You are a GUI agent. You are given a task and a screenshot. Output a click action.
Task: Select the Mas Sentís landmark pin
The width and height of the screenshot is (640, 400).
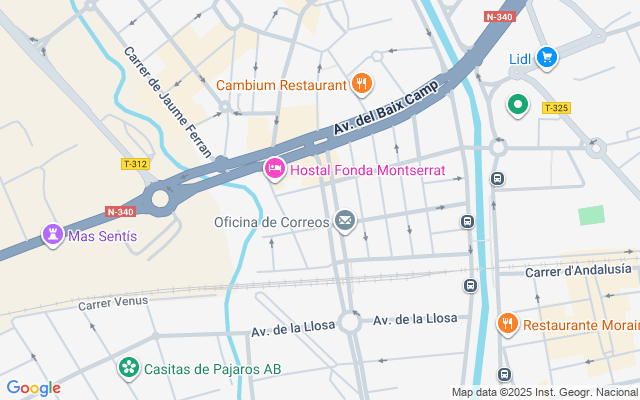pyautogui.click(x=53, y=235)
